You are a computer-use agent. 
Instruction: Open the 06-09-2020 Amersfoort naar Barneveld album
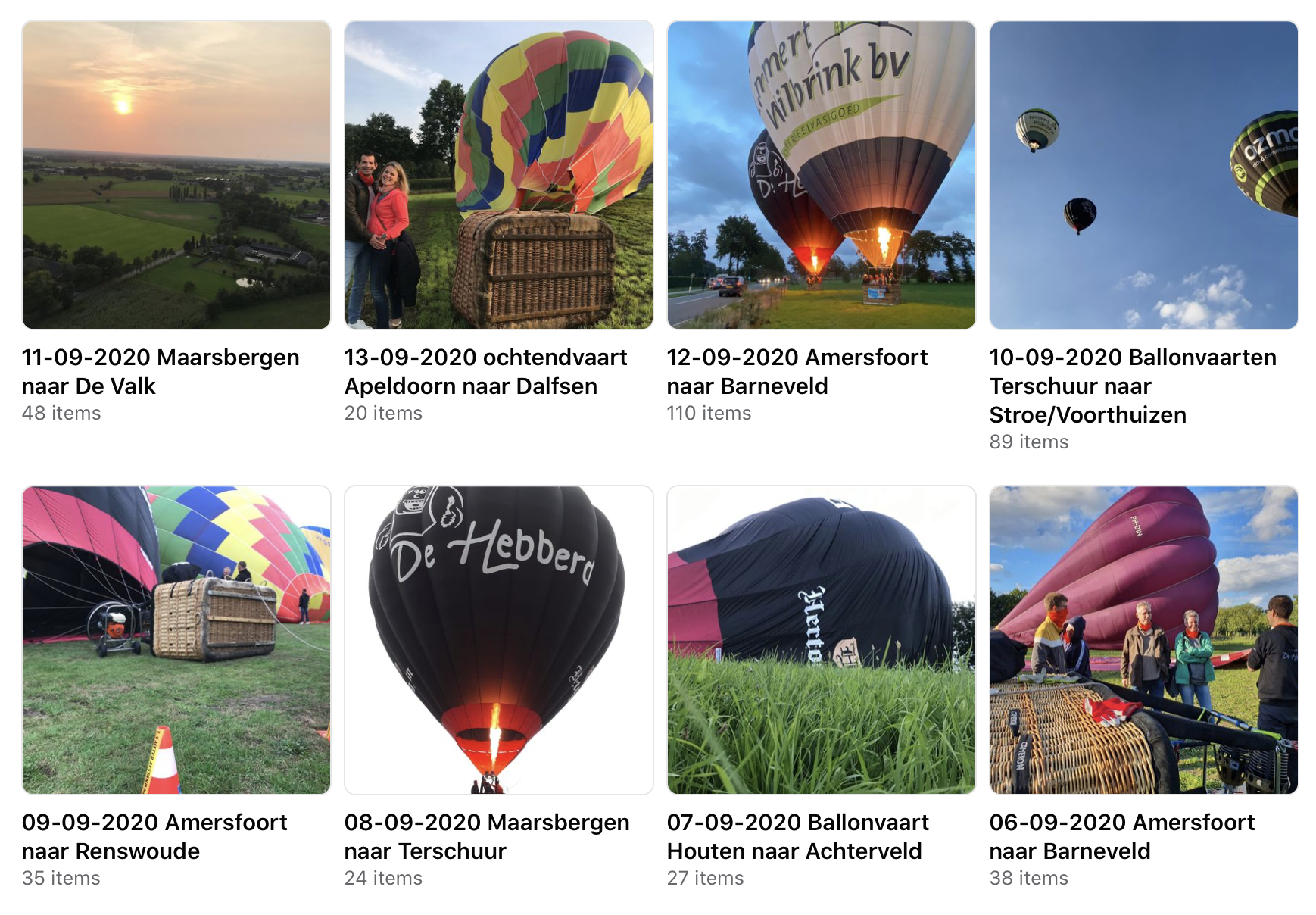pyautogui.click(x=1144, y=640)
